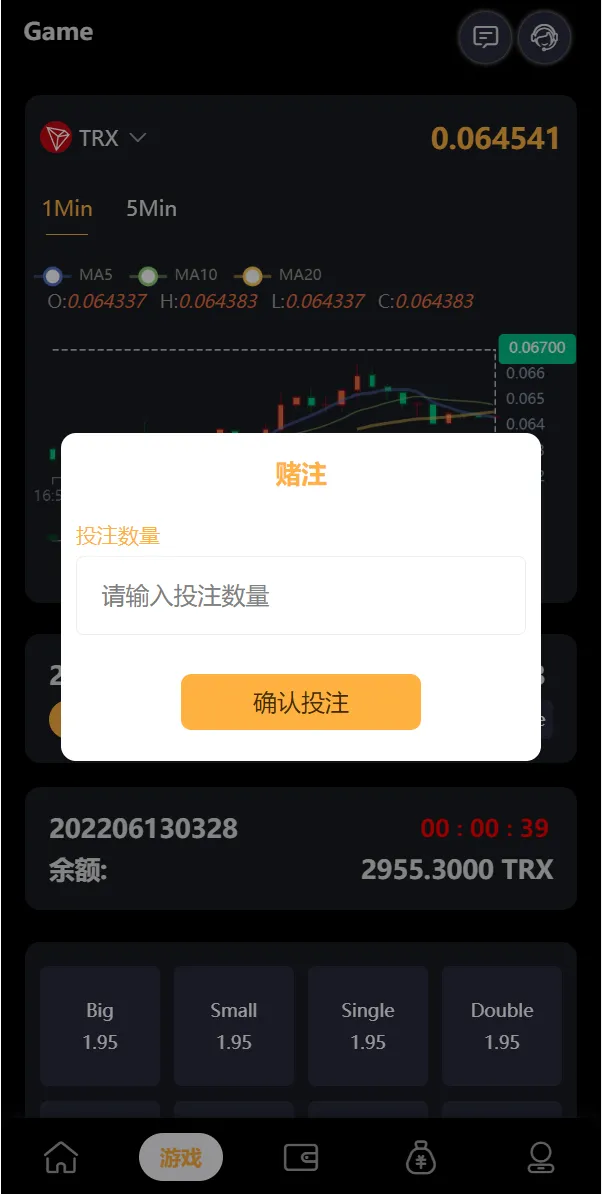The image size is (602, 1194).
Task: Open the profile tab
Action: [x=541, y=1158]
